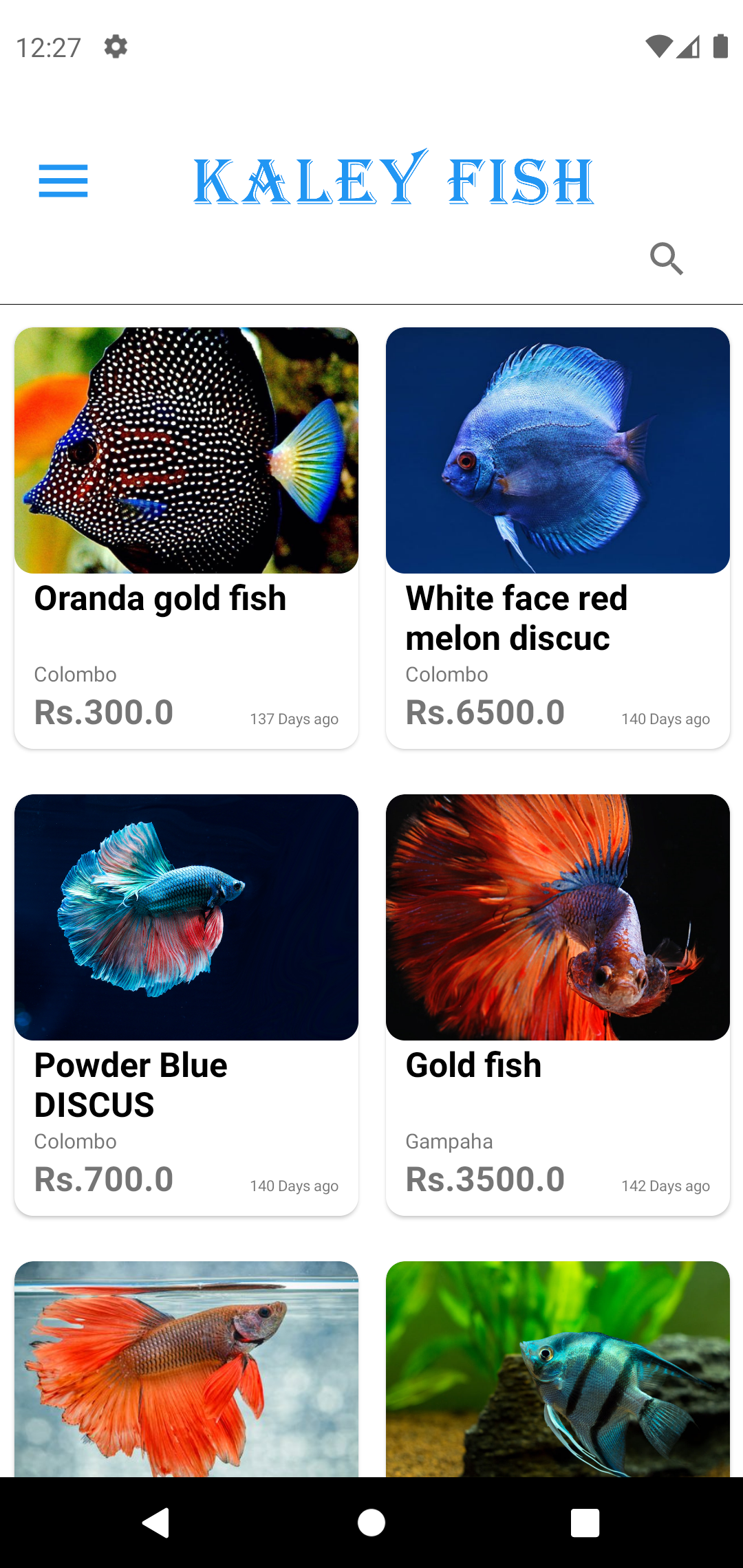Tap the battery indicator icon
This screenshot has height=1568, width=743.
pos(721,45)
